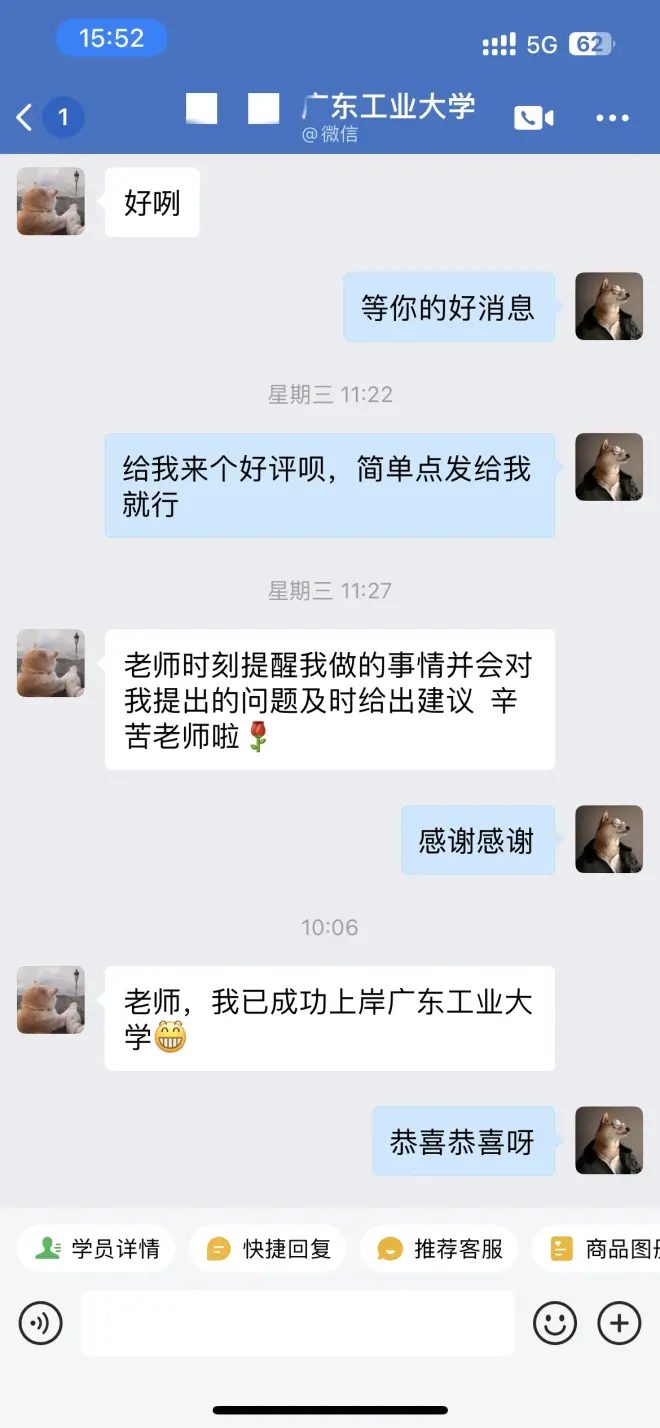This screenshot has height=1428, width=660.
Task: Go back to the chat list
Action: point(25,118)
